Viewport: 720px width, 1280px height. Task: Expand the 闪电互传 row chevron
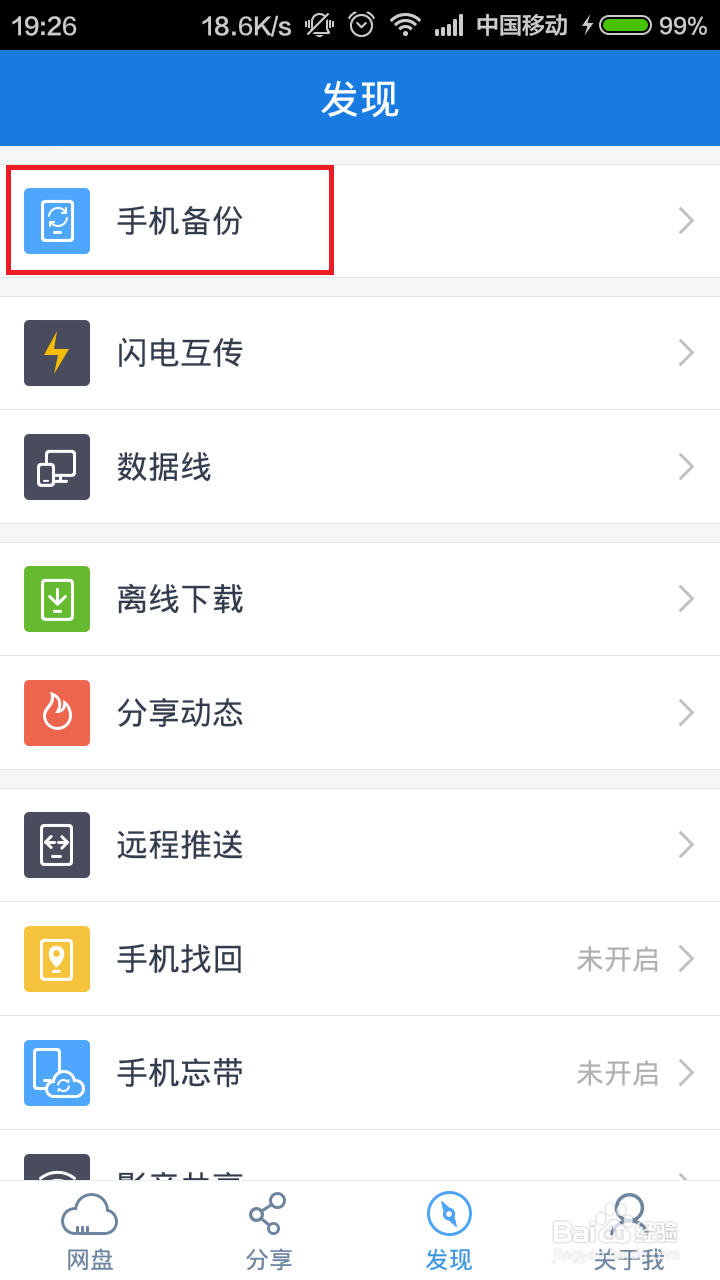point(684,353)
